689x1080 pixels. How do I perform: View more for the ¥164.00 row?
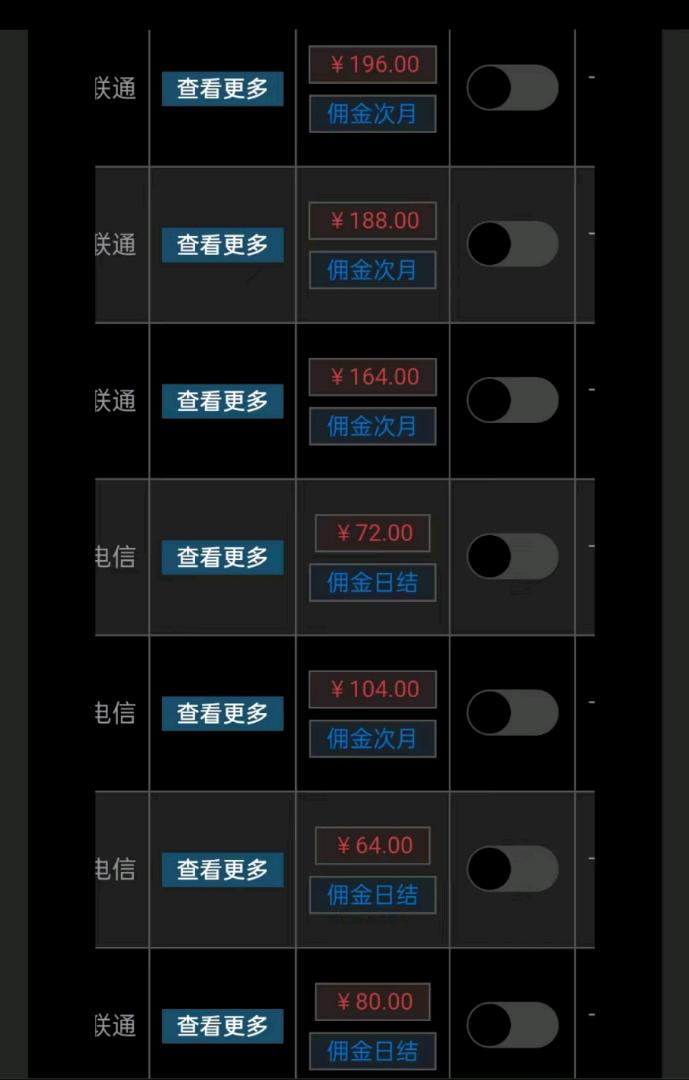[x=222, y=401]
